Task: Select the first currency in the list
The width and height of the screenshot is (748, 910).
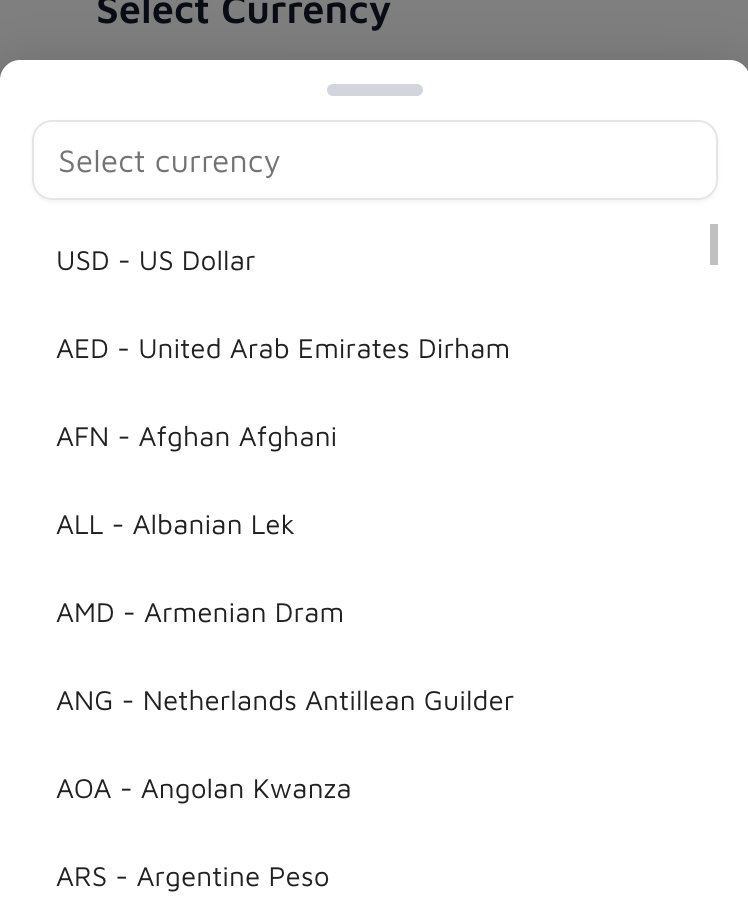Action: tap(155, 261)
